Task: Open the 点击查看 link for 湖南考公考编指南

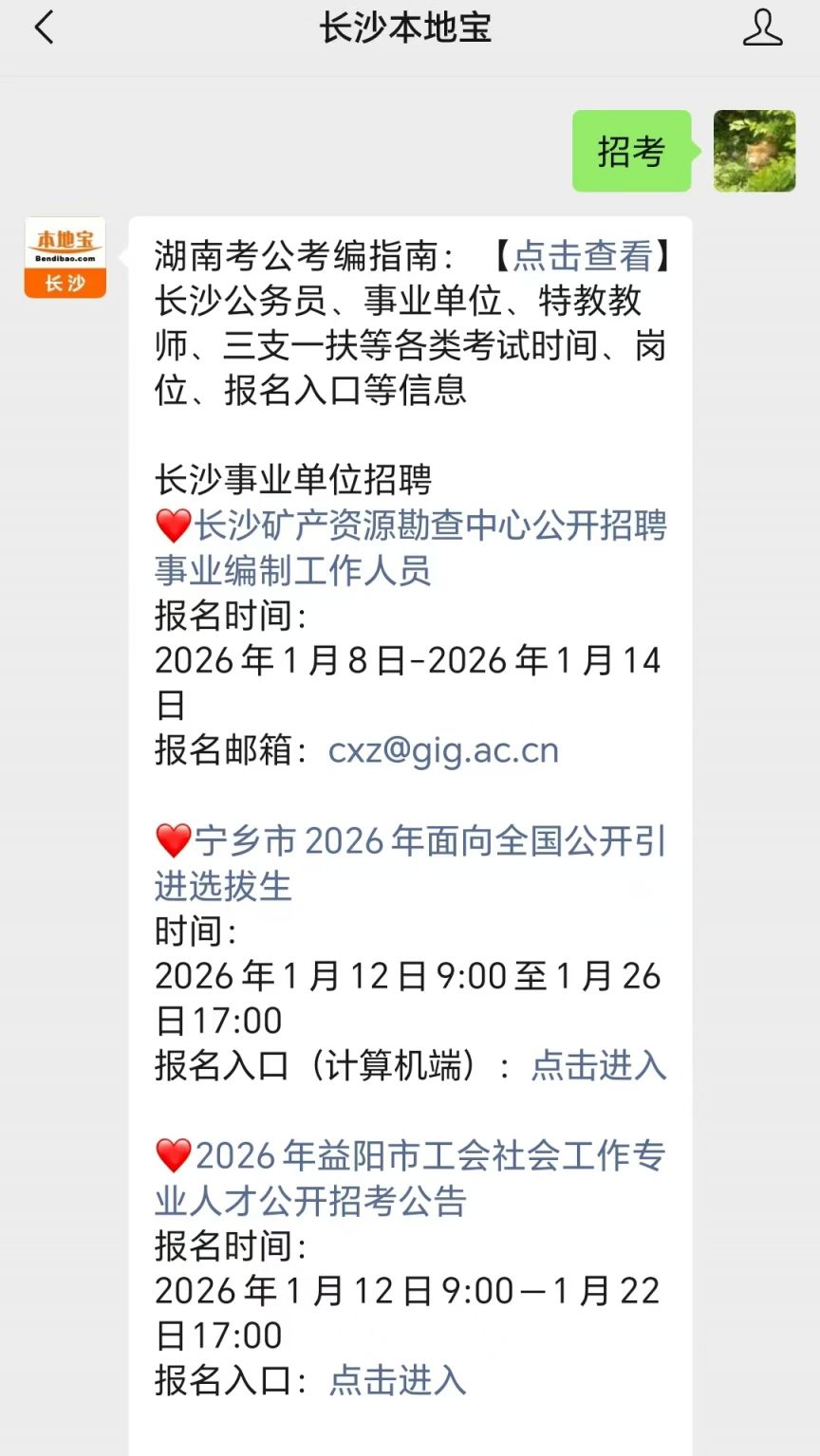Action: point(583,256)
